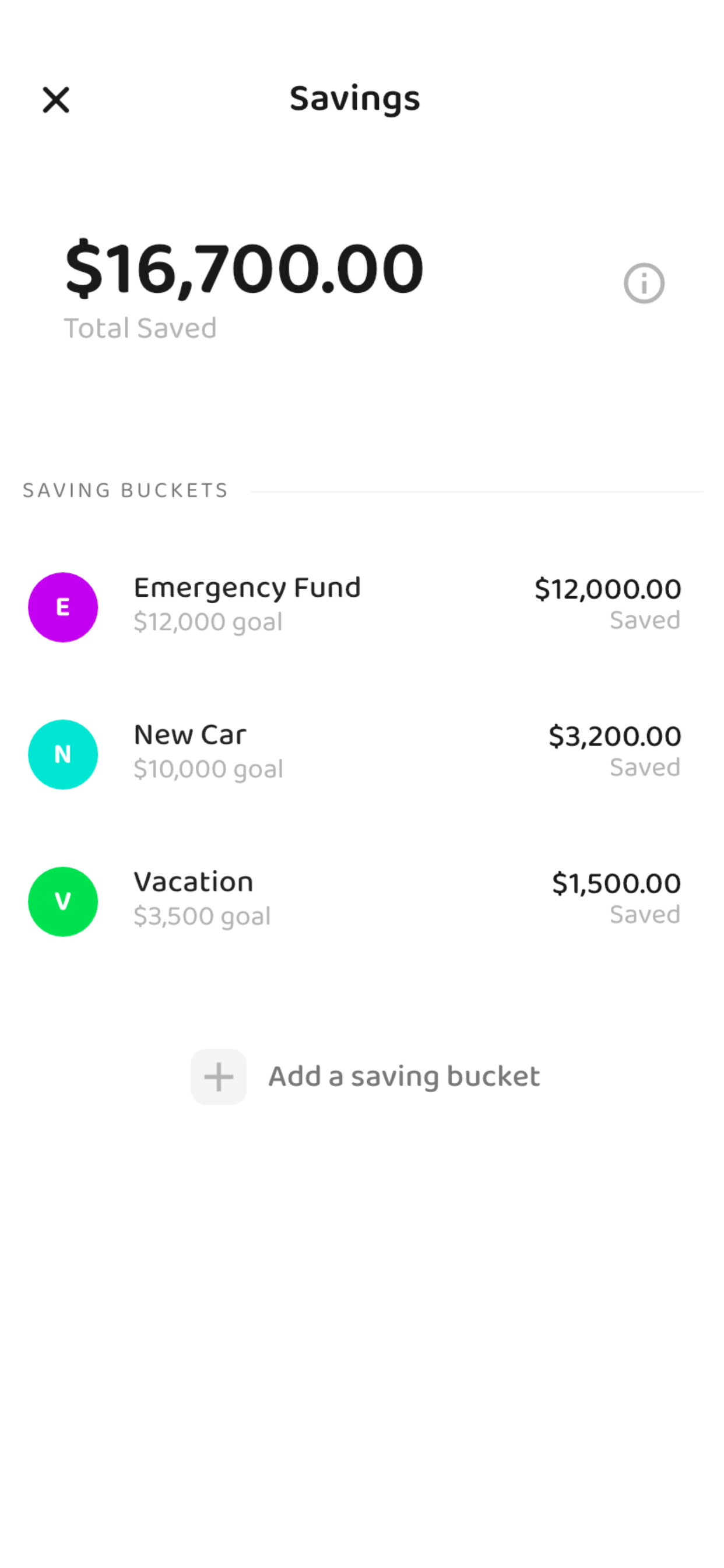
Task: Select the Vacation saving bucket
Action: [362, 901]
